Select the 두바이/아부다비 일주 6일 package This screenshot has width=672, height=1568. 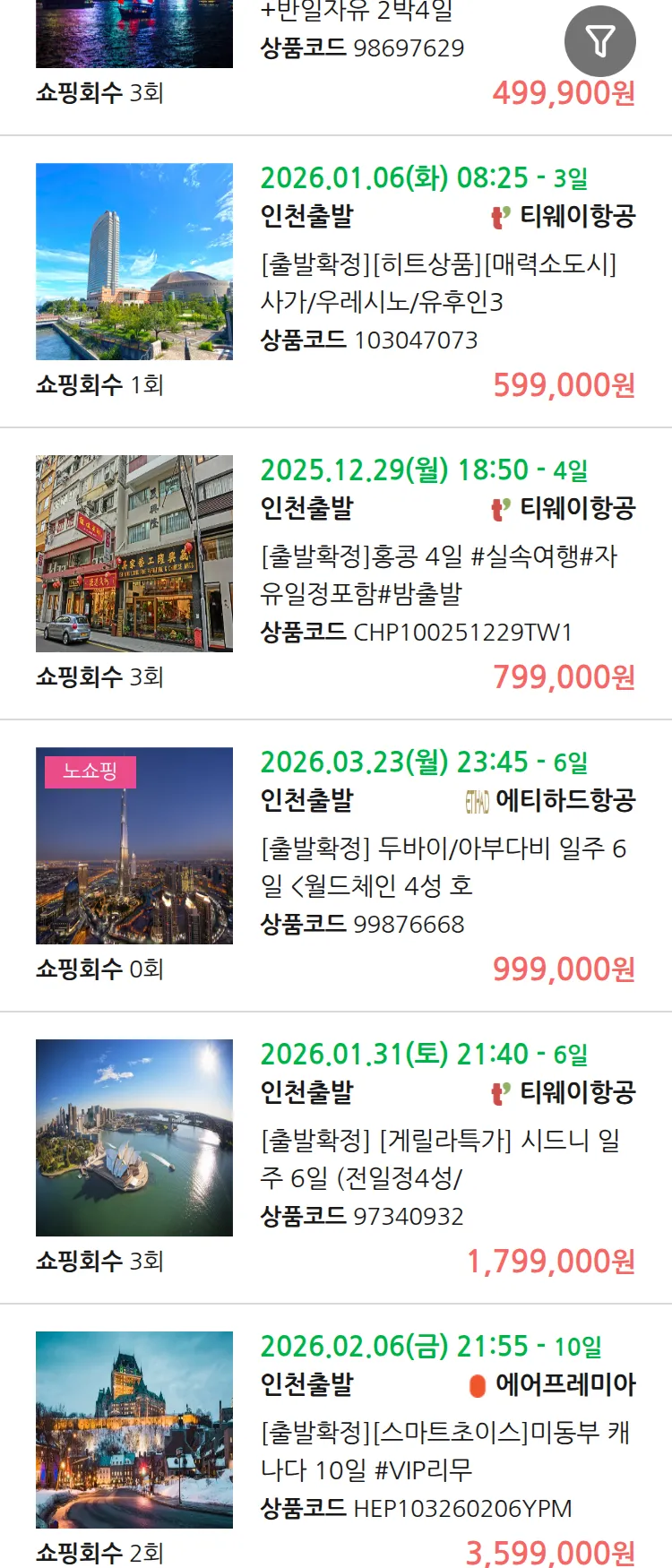[442, 866]
